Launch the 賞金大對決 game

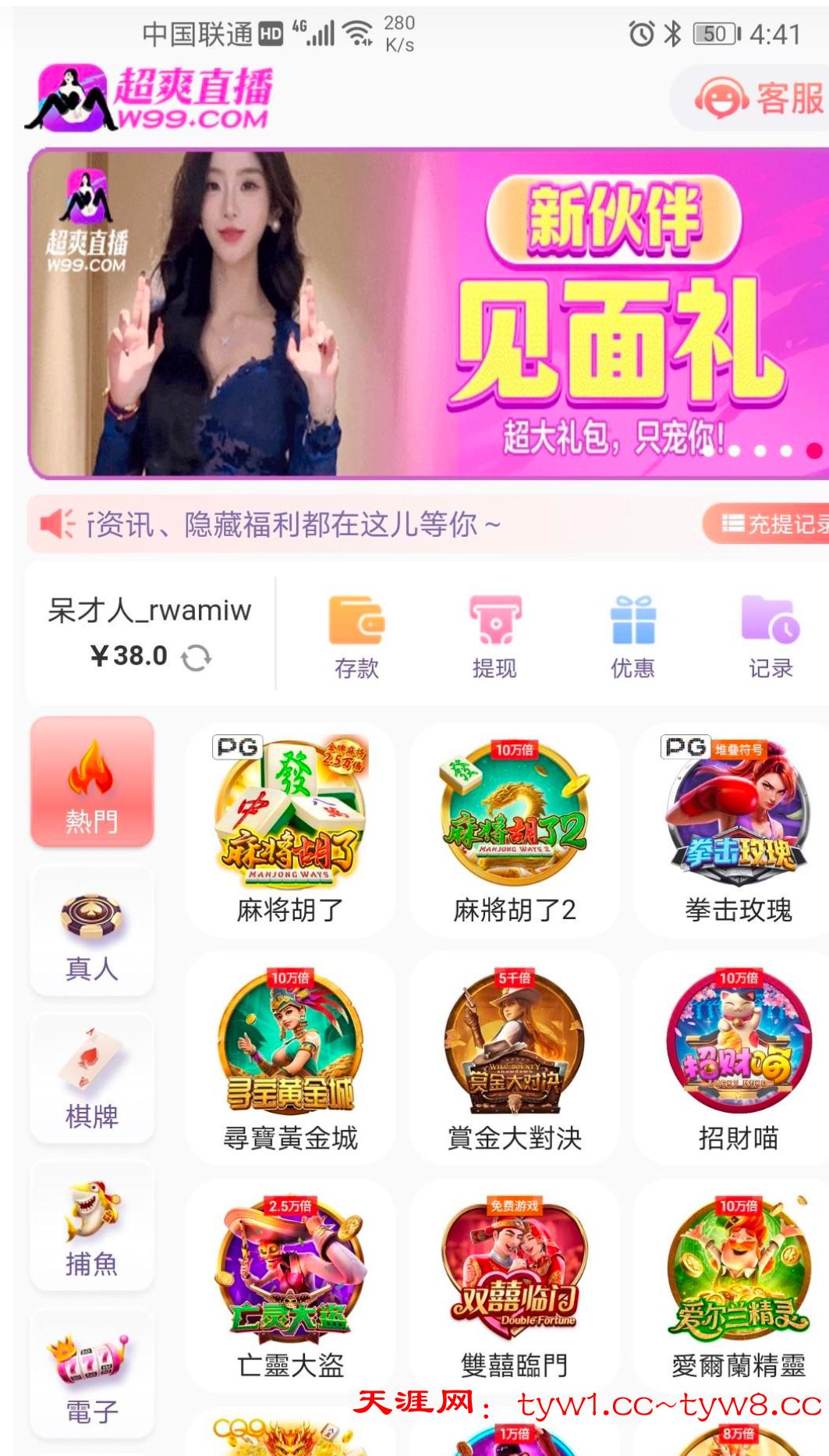tap(514, 1057)
